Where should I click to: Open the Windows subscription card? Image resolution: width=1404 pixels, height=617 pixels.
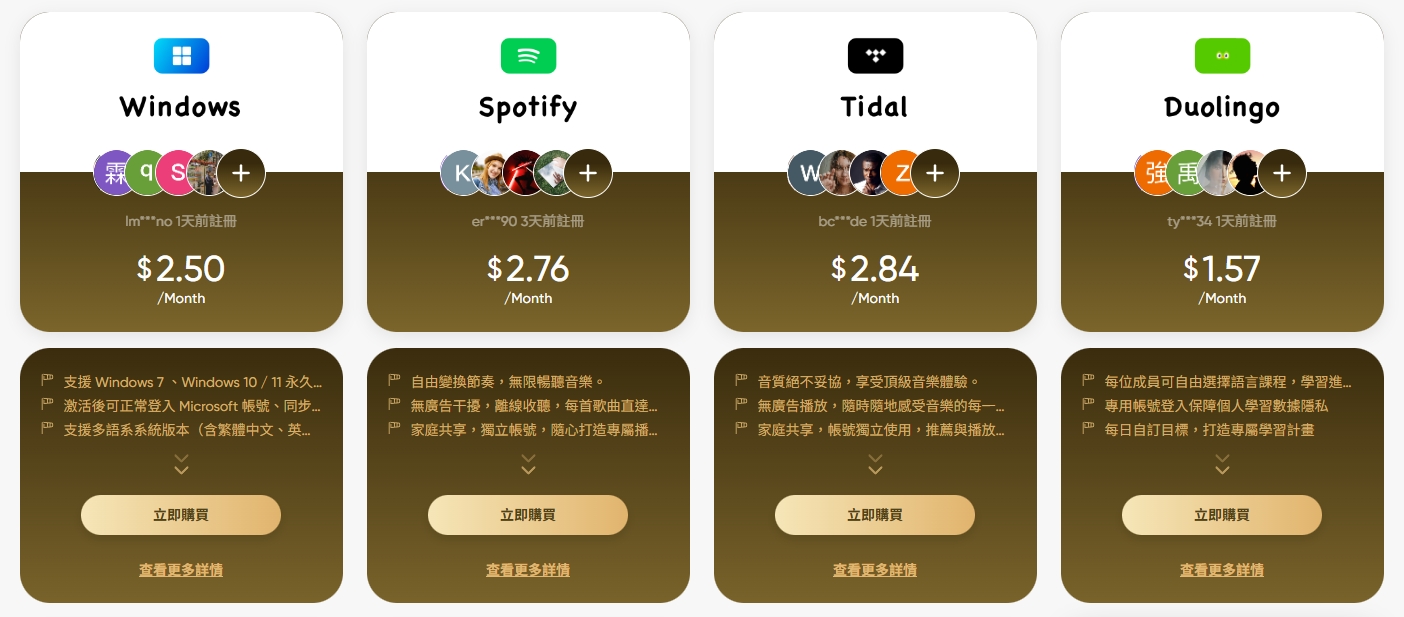181,106
